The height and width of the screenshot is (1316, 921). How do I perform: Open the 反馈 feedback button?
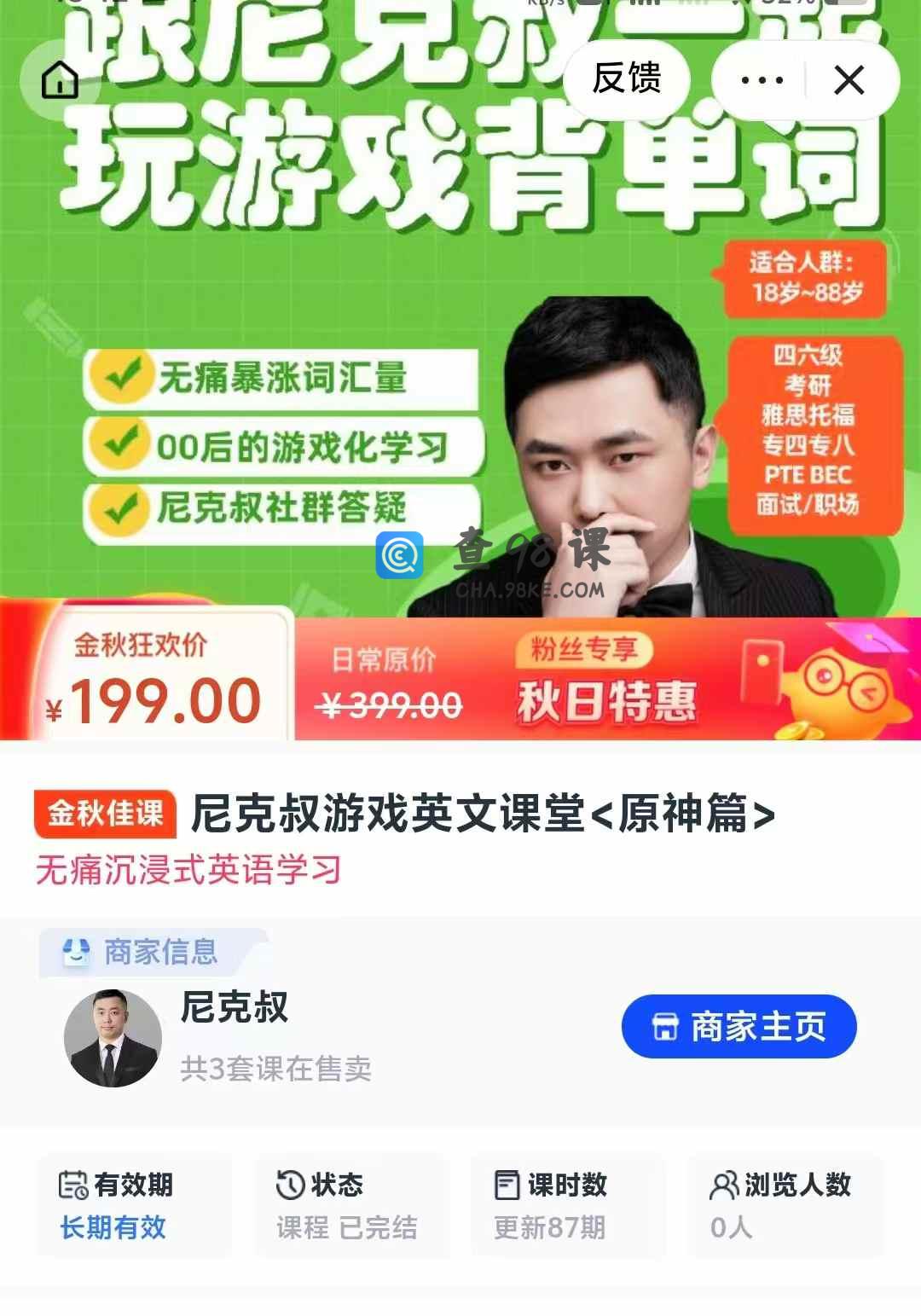(x=627, y=79)
